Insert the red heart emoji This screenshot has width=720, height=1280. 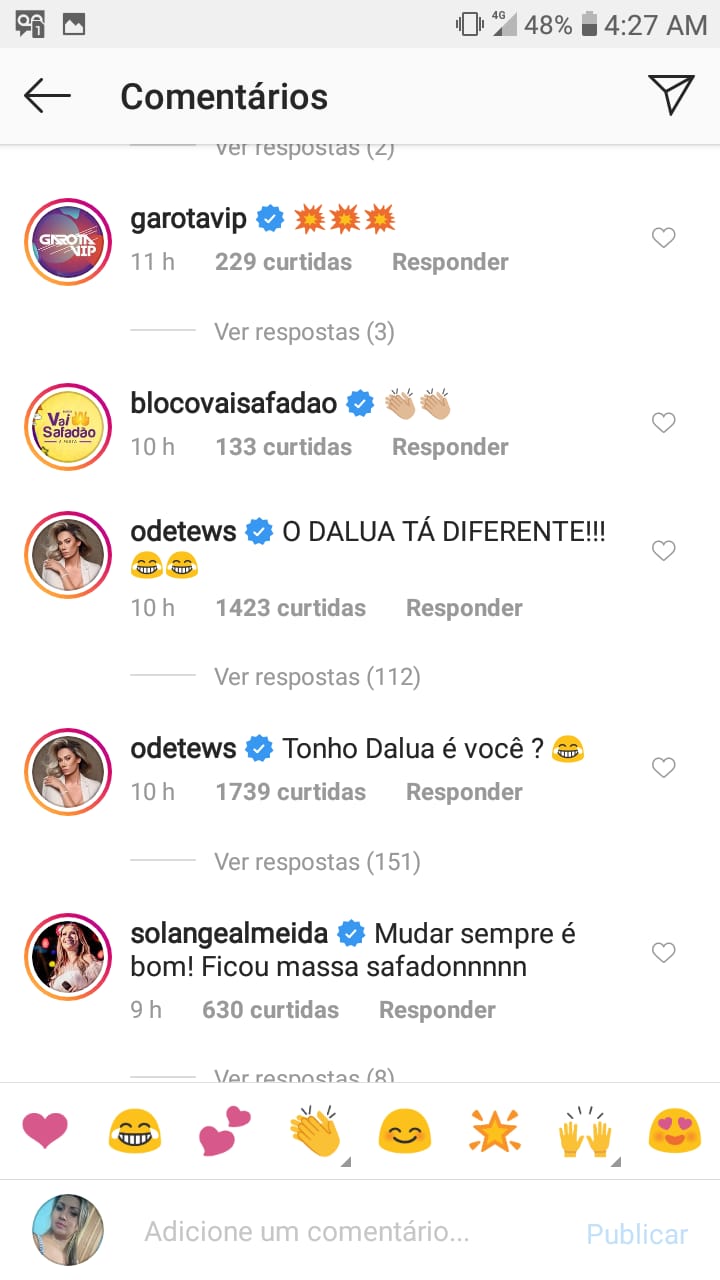pyautogui.click(x=45, y=1131)
